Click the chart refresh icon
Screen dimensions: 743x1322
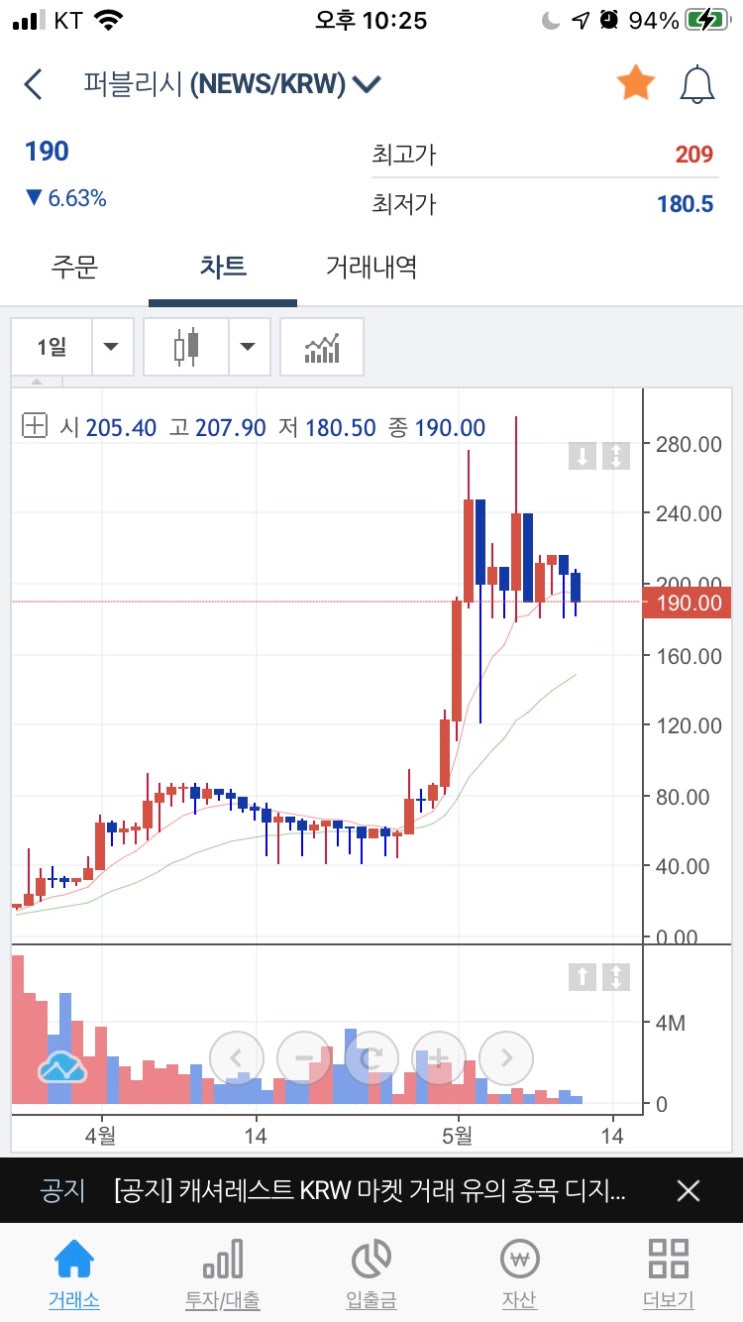click(x=371, y=1057)
